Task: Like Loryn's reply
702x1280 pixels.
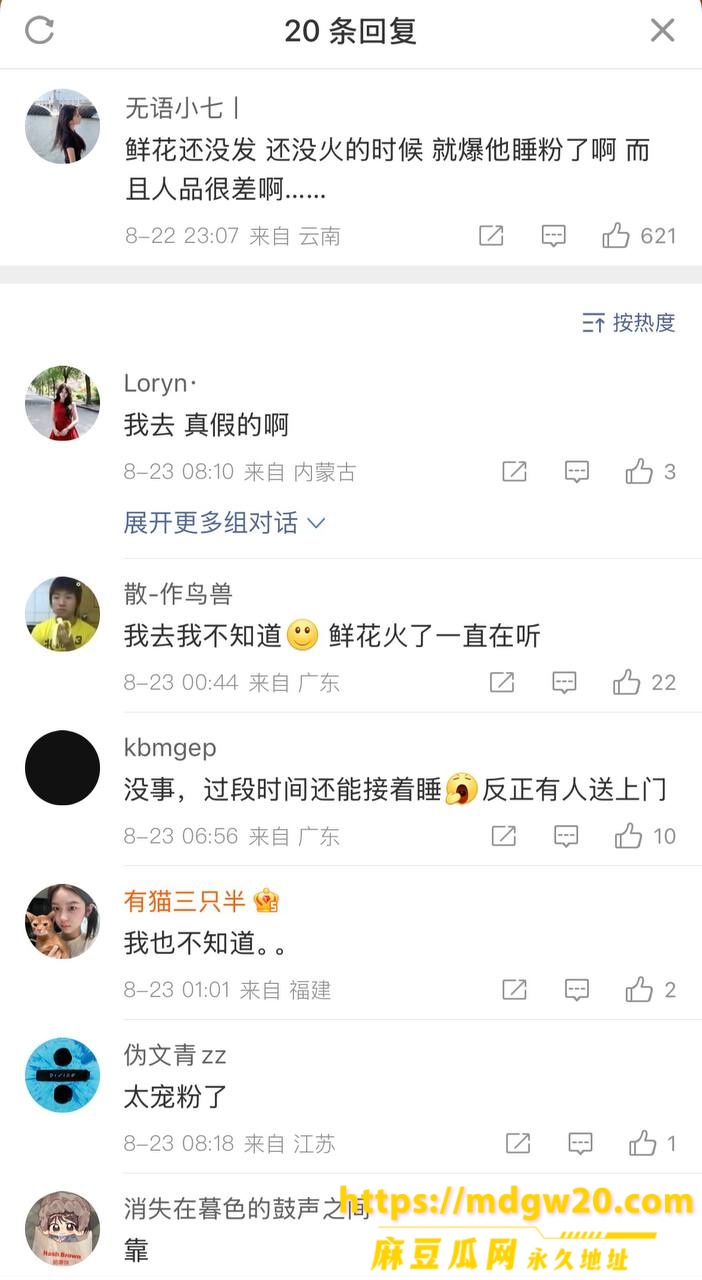Action: [651, 472]
